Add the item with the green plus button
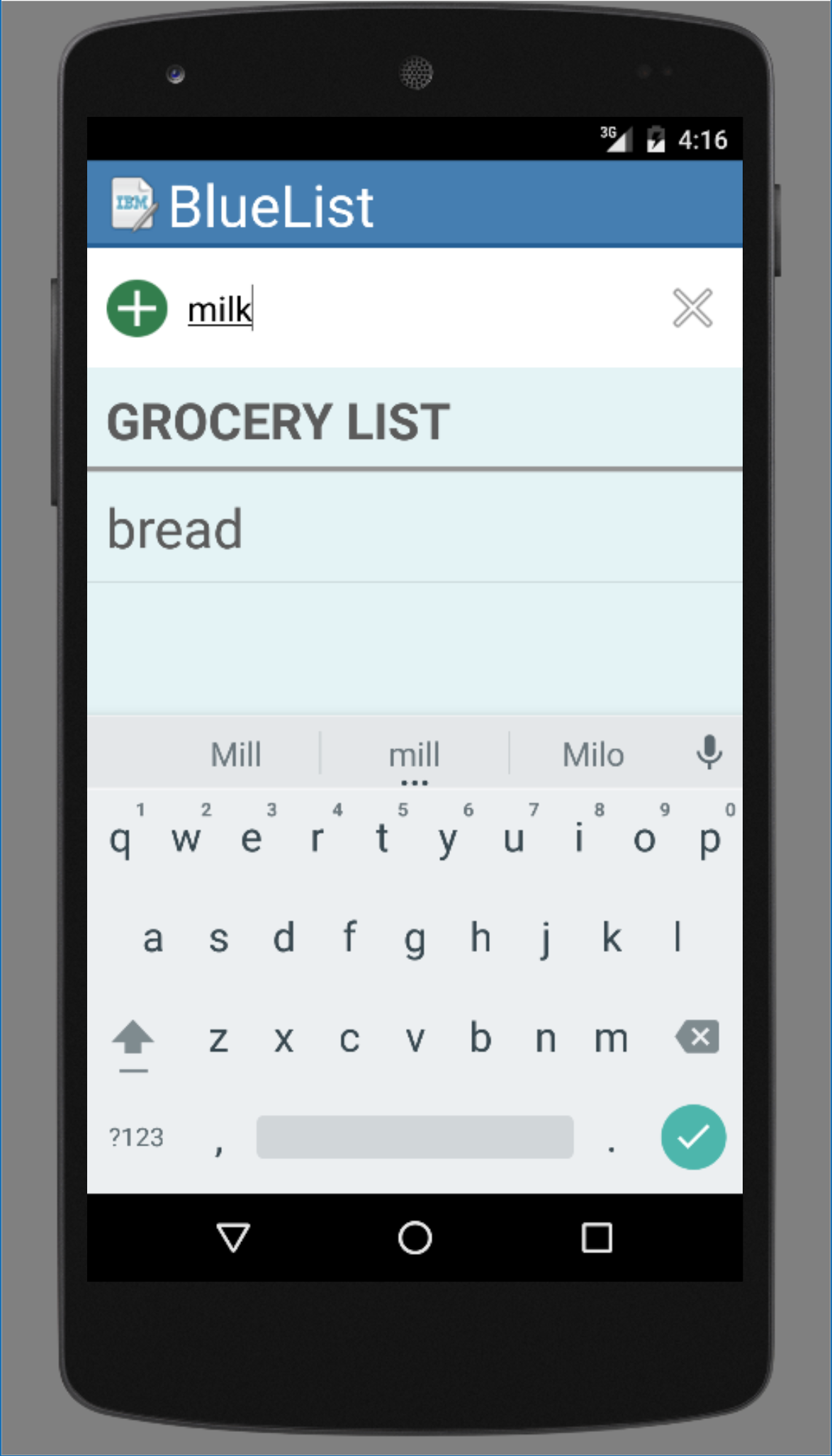 [x=137, y=308]
